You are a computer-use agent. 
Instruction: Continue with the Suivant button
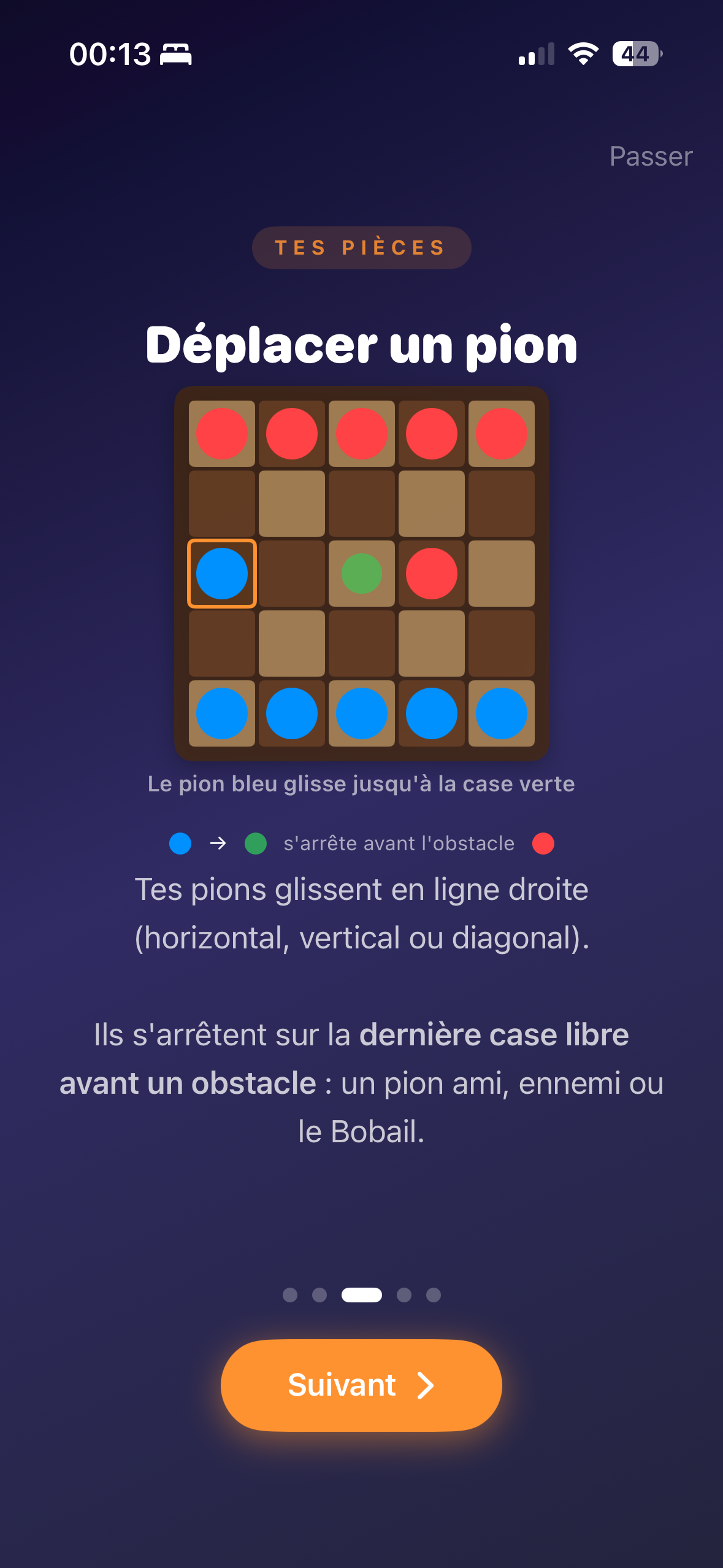[361, 1385]
